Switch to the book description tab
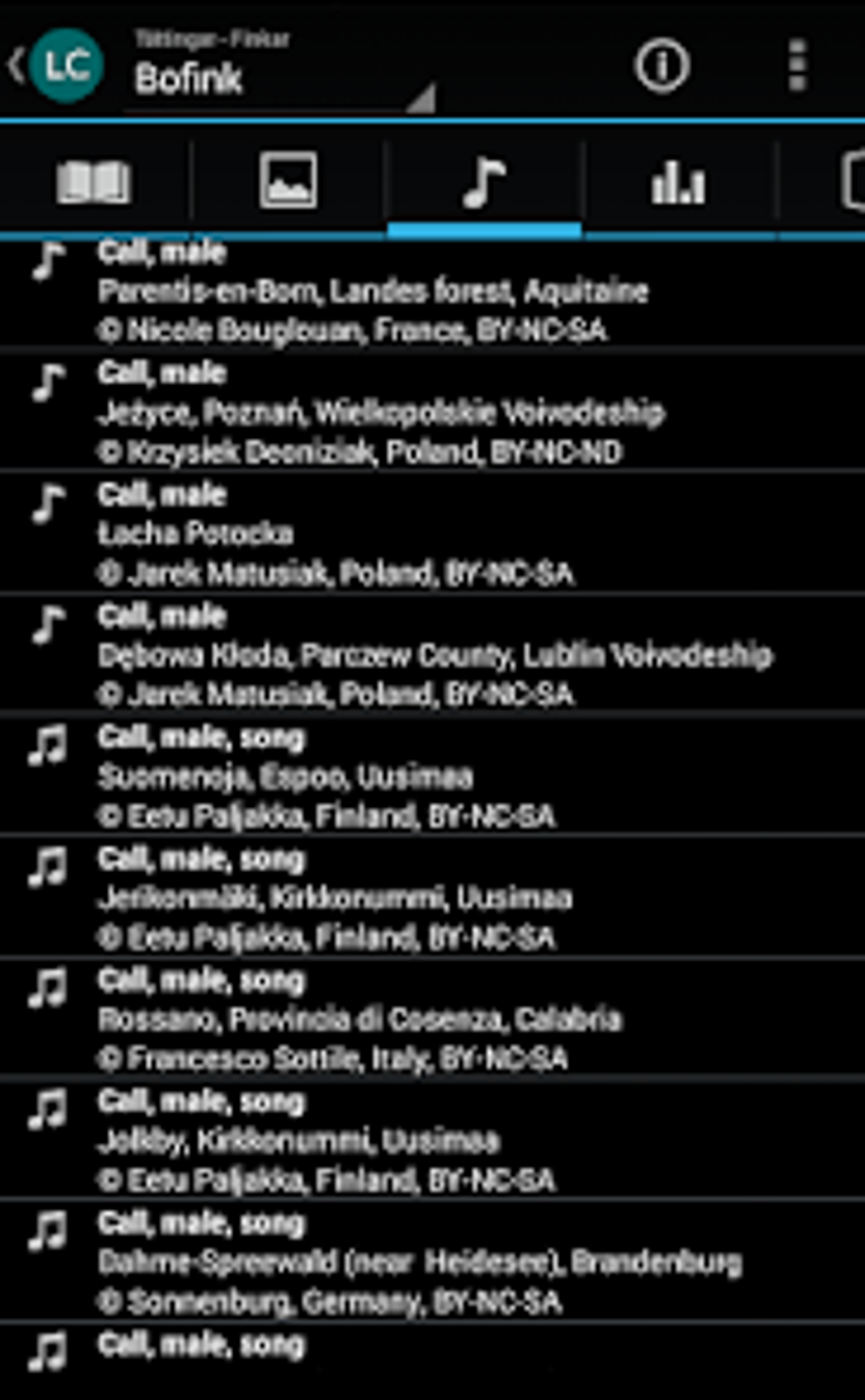The width and height of the screenshot is (865, 1400). pos(93,182)
